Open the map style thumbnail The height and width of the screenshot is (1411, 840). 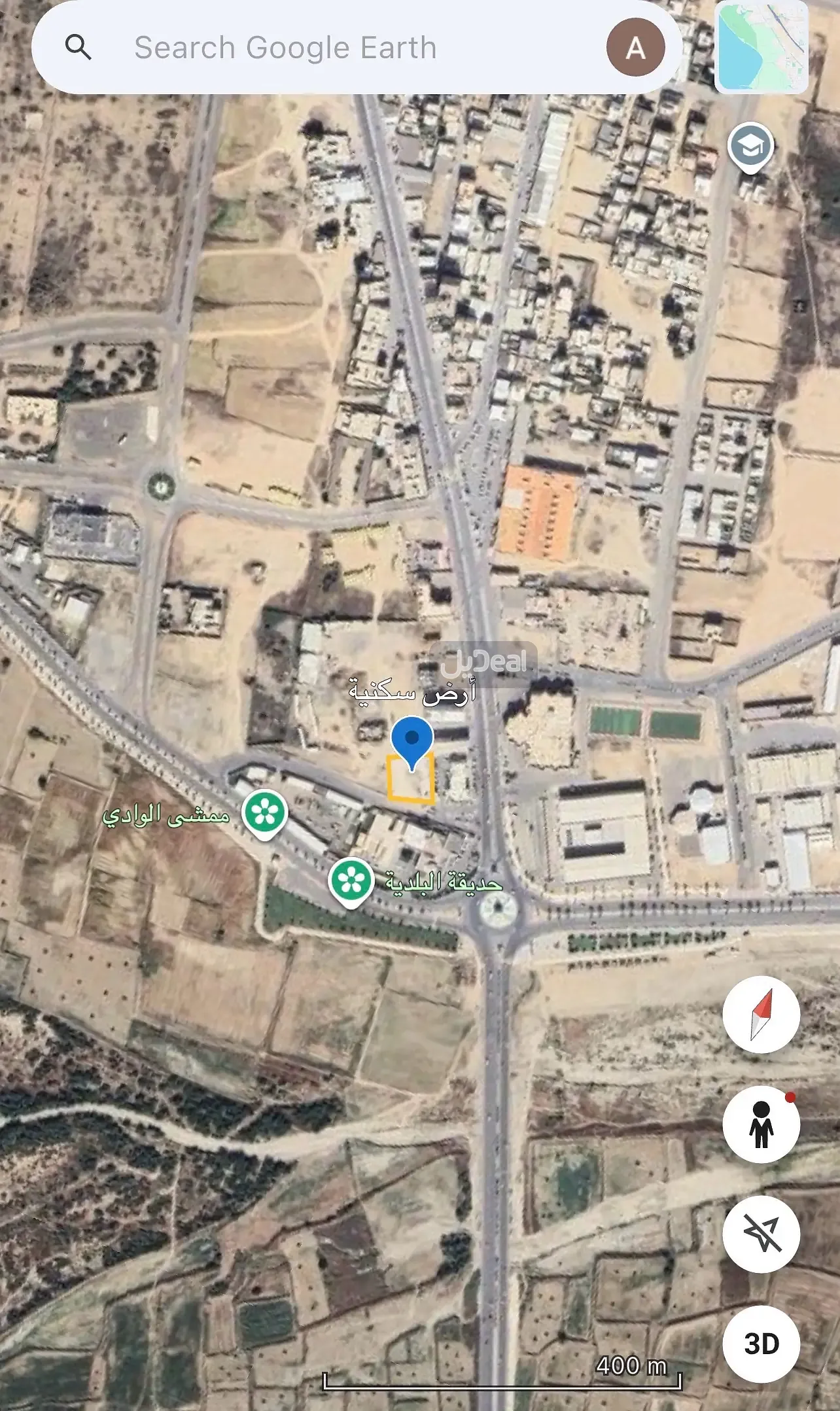click(x=761, y=47)
